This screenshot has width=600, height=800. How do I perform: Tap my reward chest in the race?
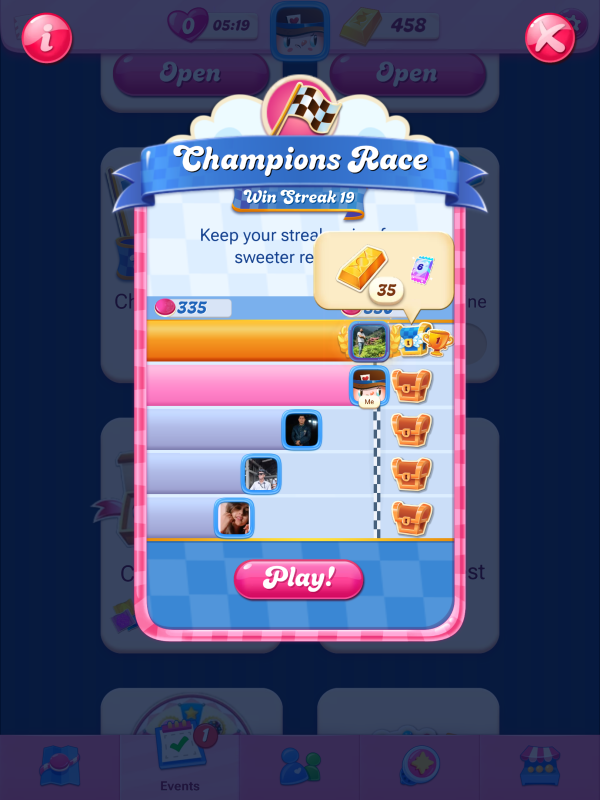coord(410,385)
